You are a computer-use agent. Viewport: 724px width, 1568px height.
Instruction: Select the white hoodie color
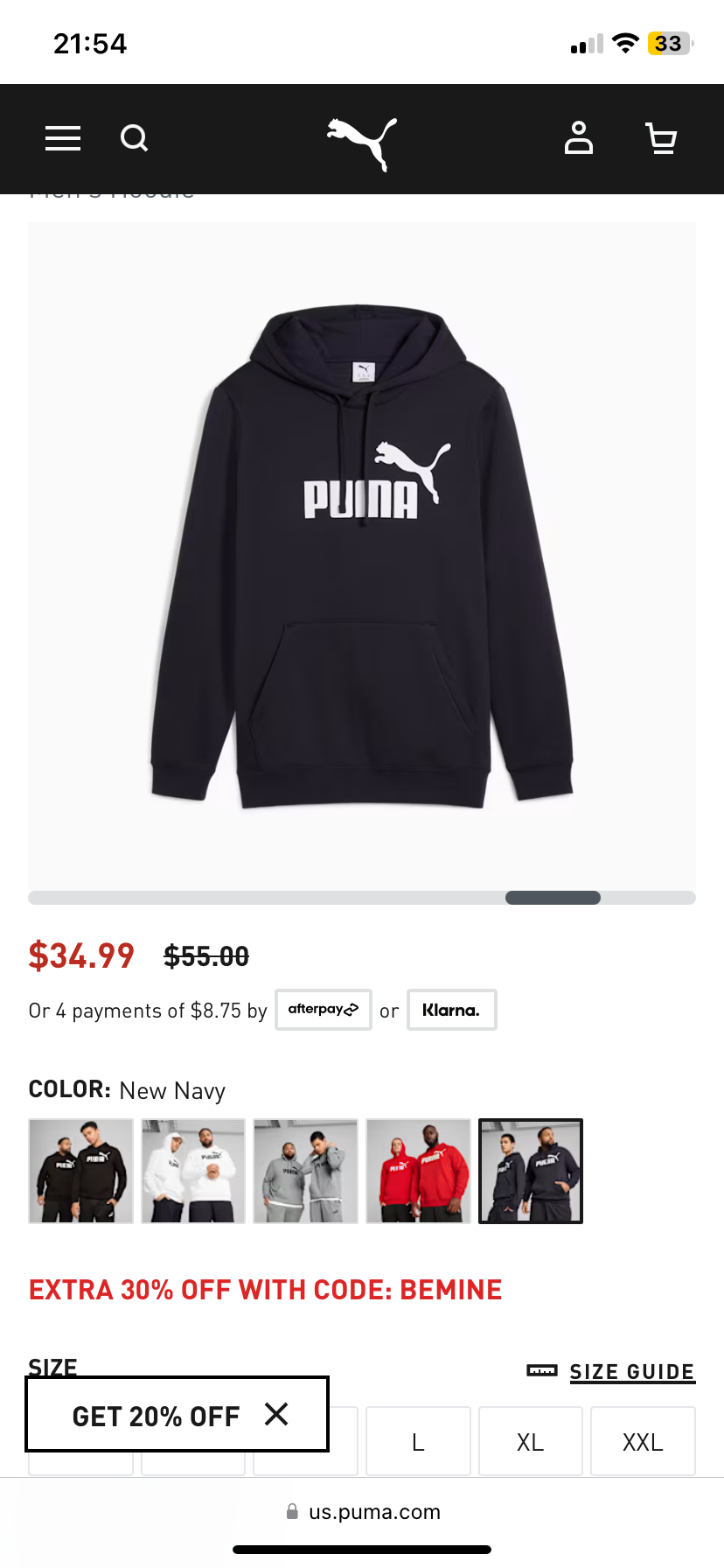point(193,1171)
